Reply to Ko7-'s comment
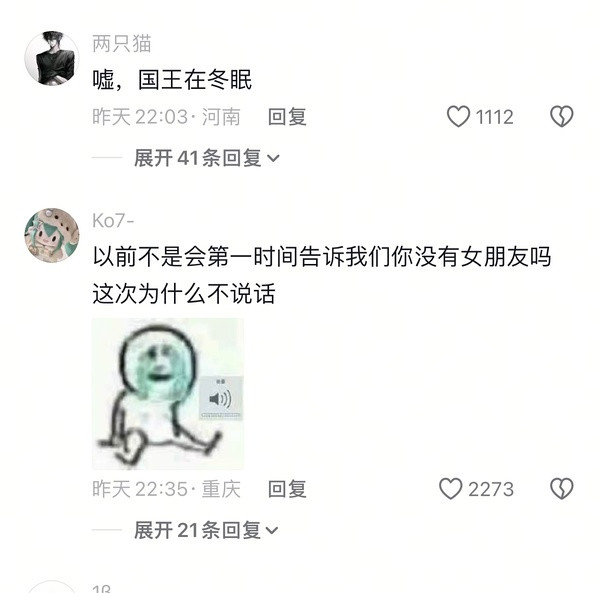Screen dimensions: 600x593 click(x=287, y=489)
